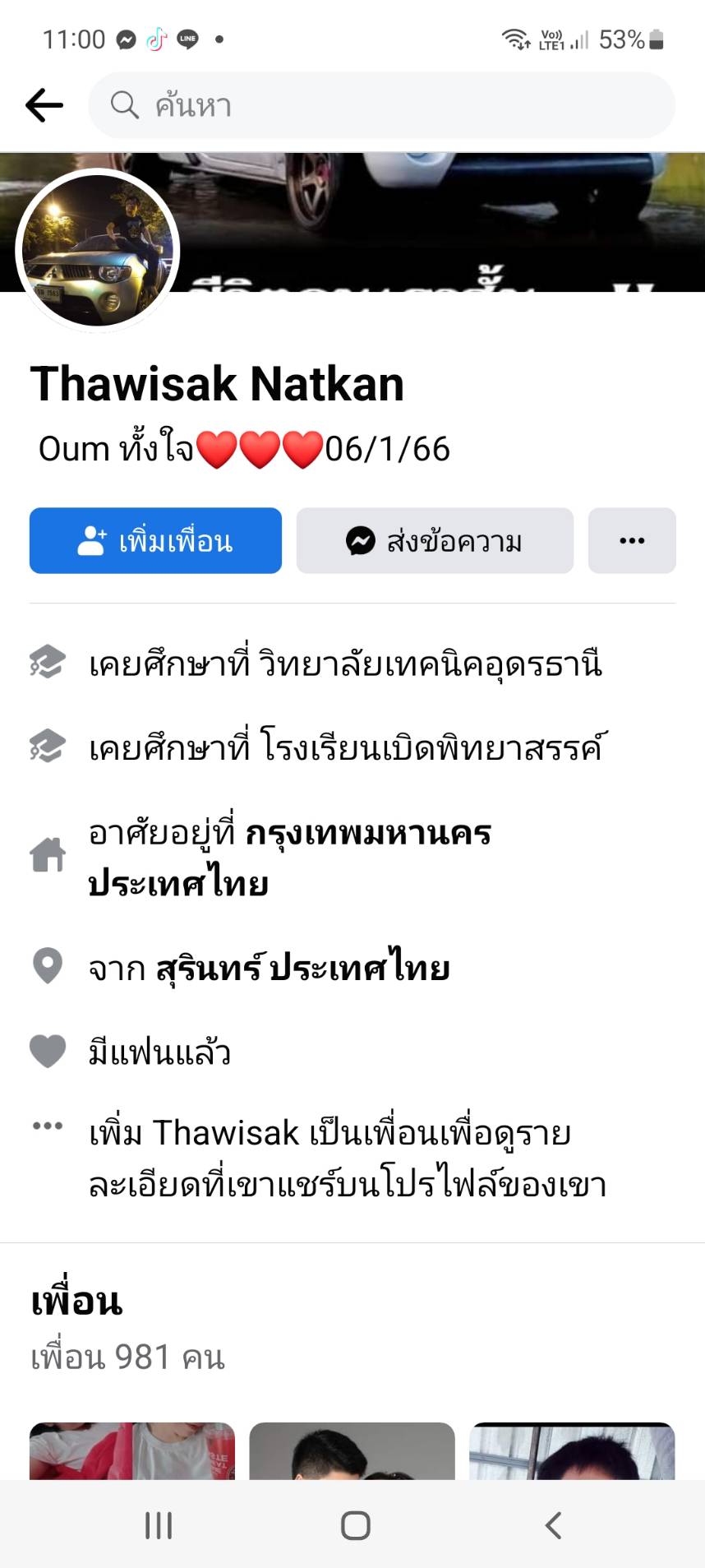This screenshot has height=1568, width=705.
Task: Open current city กรุงเทพมหานคร
Action: [x=368, y=834]
